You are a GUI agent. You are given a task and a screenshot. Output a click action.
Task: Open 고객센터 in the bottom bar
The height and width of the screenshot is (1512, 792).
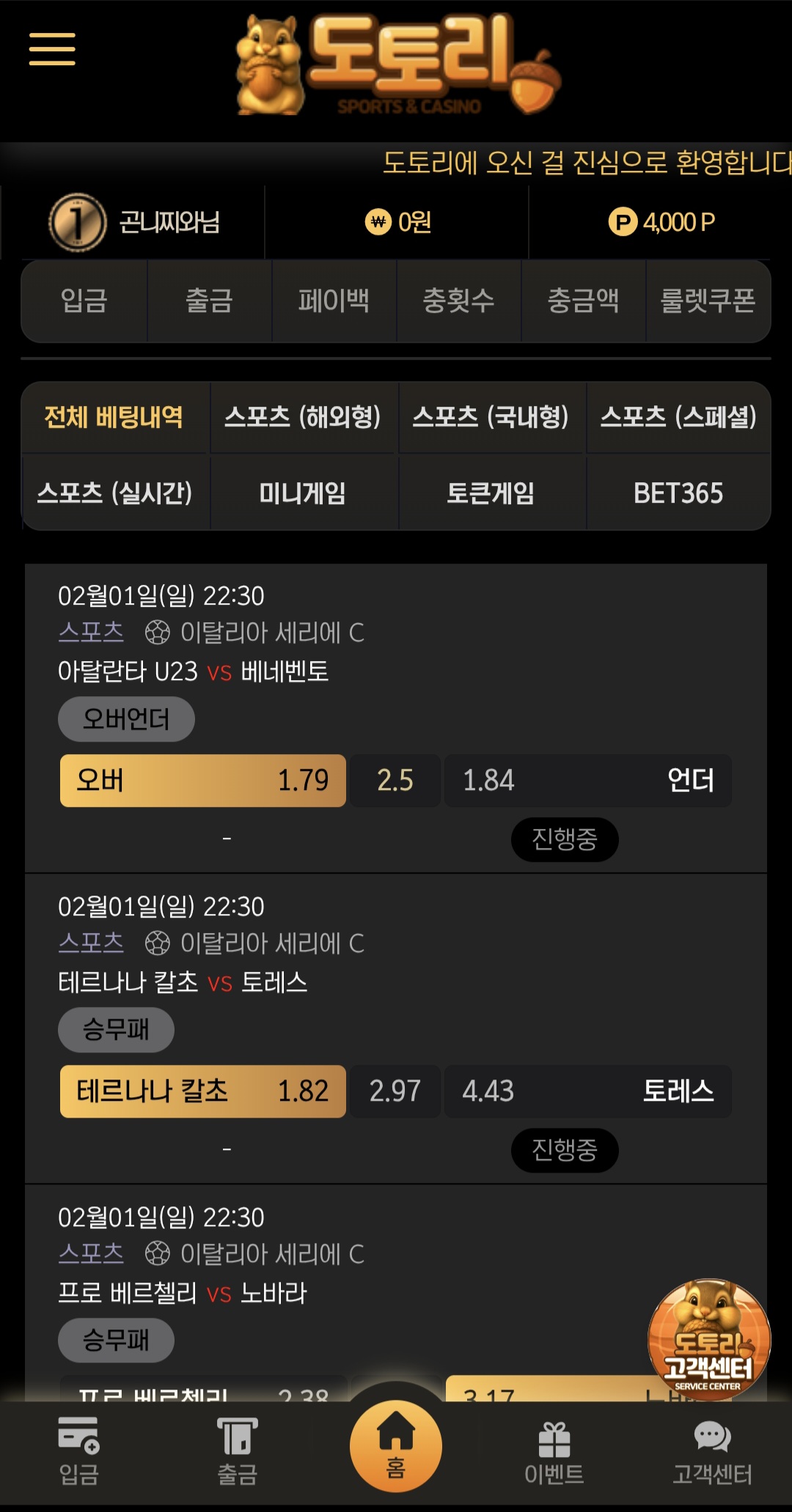click(x=712, y=1451)
